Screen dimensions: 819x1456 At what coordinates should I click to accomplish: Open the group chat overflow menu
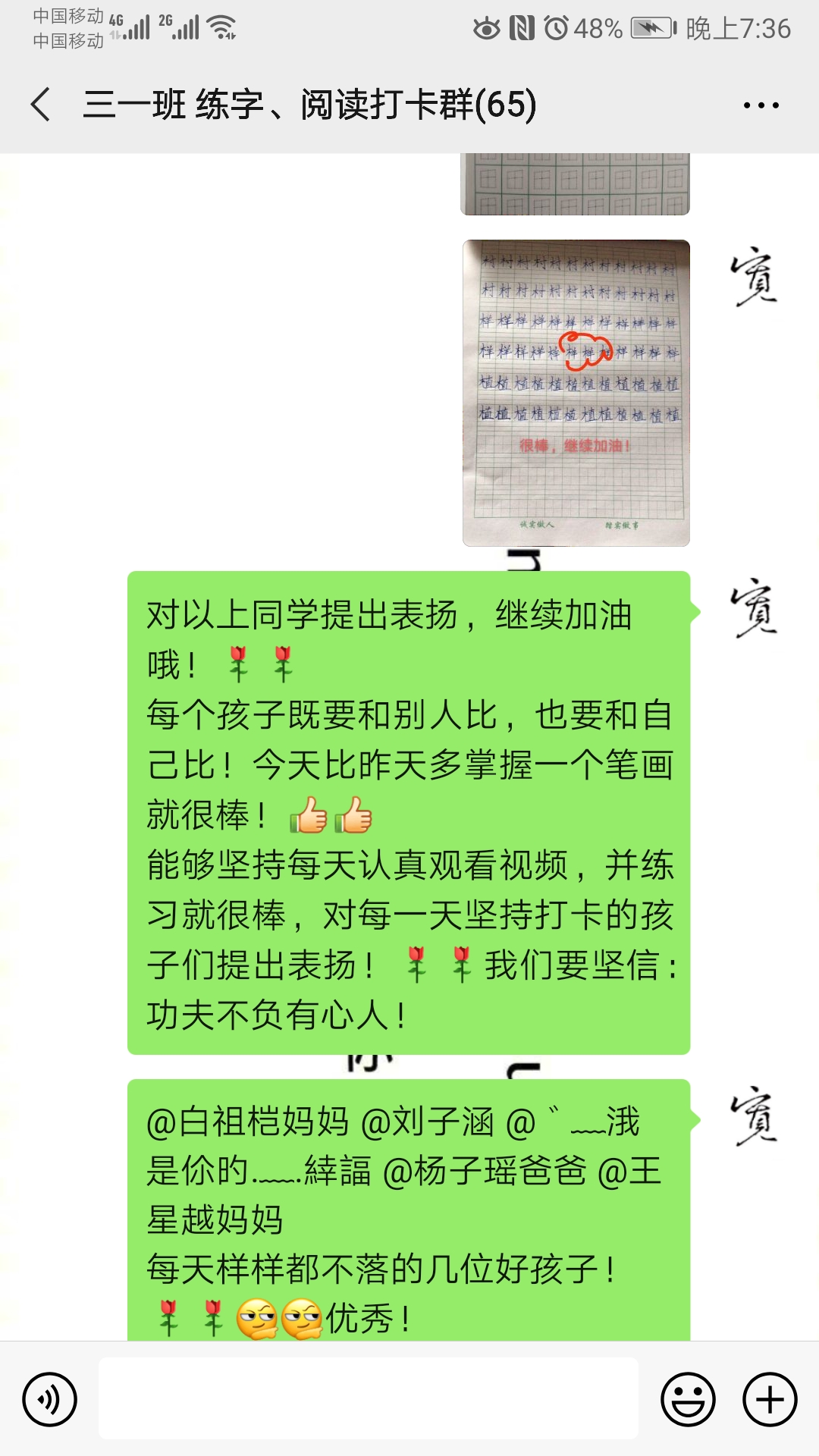[761, 105]
